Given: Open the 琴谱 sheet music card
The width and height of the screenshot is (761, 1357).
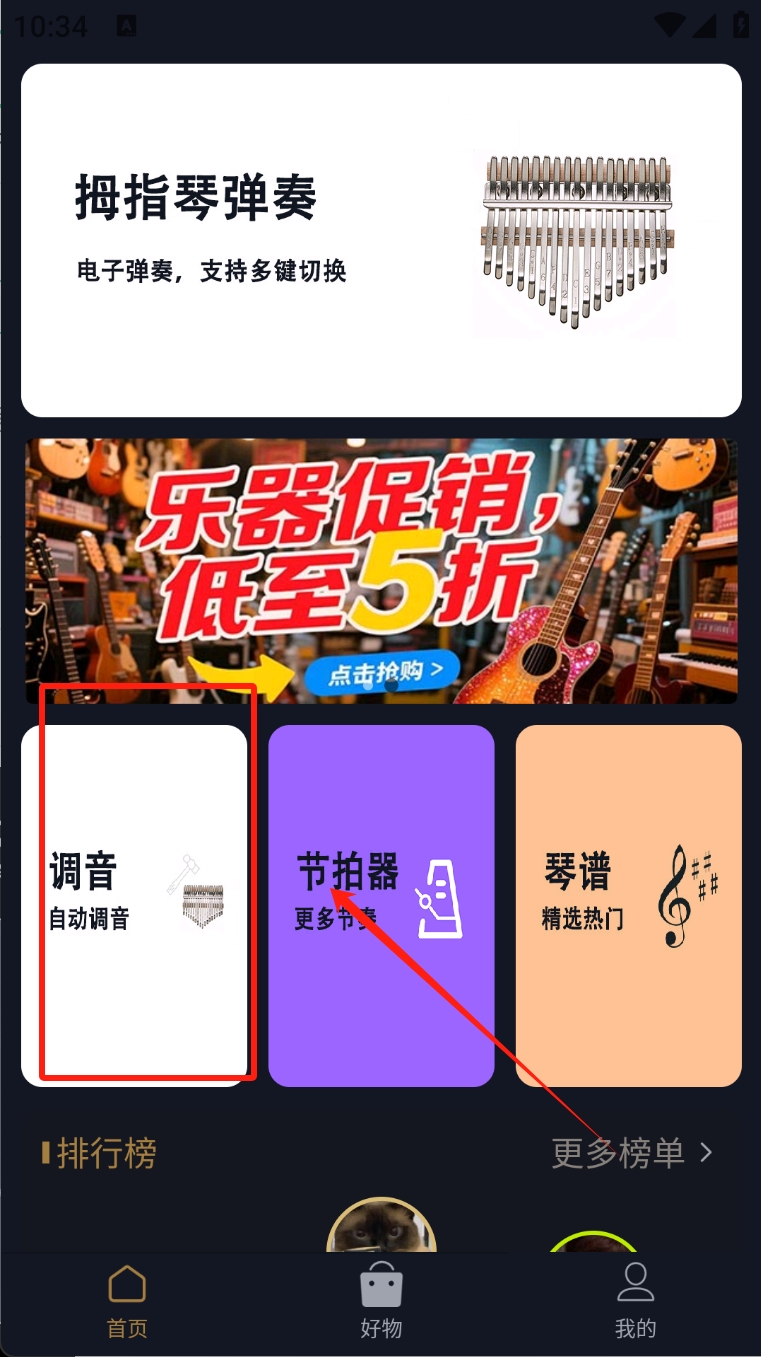Looking at the screenshot, I should click(x=628, y=905).
